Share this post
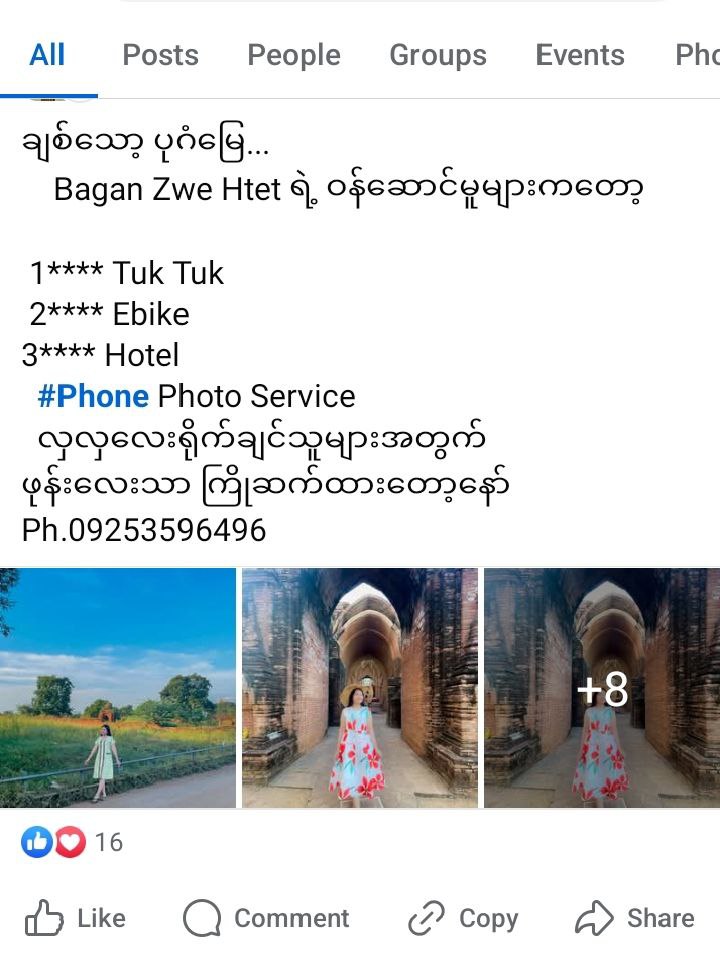Viewport: 720px width, 959px height. [635, 918]
